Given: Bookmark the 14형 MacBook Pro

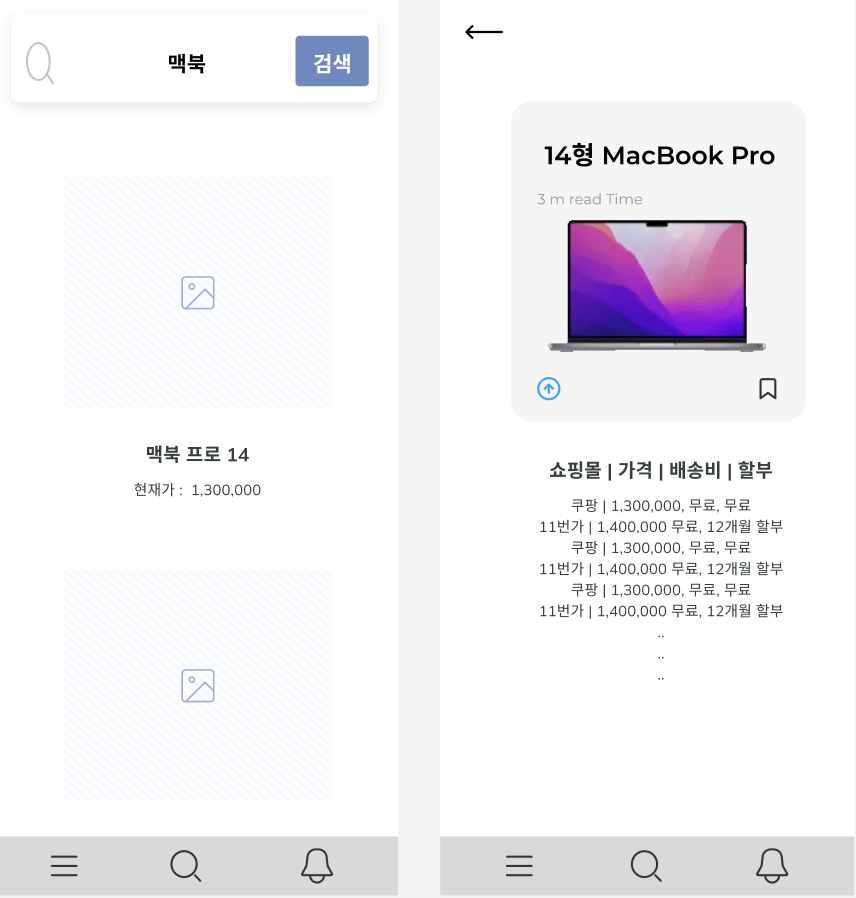Looking at the screenshot, I should click(x=767, y=388).
